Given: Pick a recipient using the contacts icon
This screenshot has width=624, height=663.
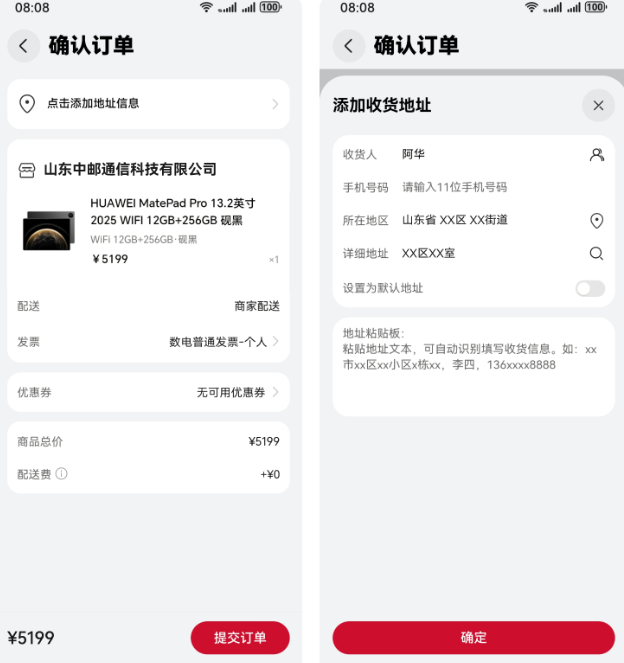Looking at the screenshot, I should coord(597,155).
